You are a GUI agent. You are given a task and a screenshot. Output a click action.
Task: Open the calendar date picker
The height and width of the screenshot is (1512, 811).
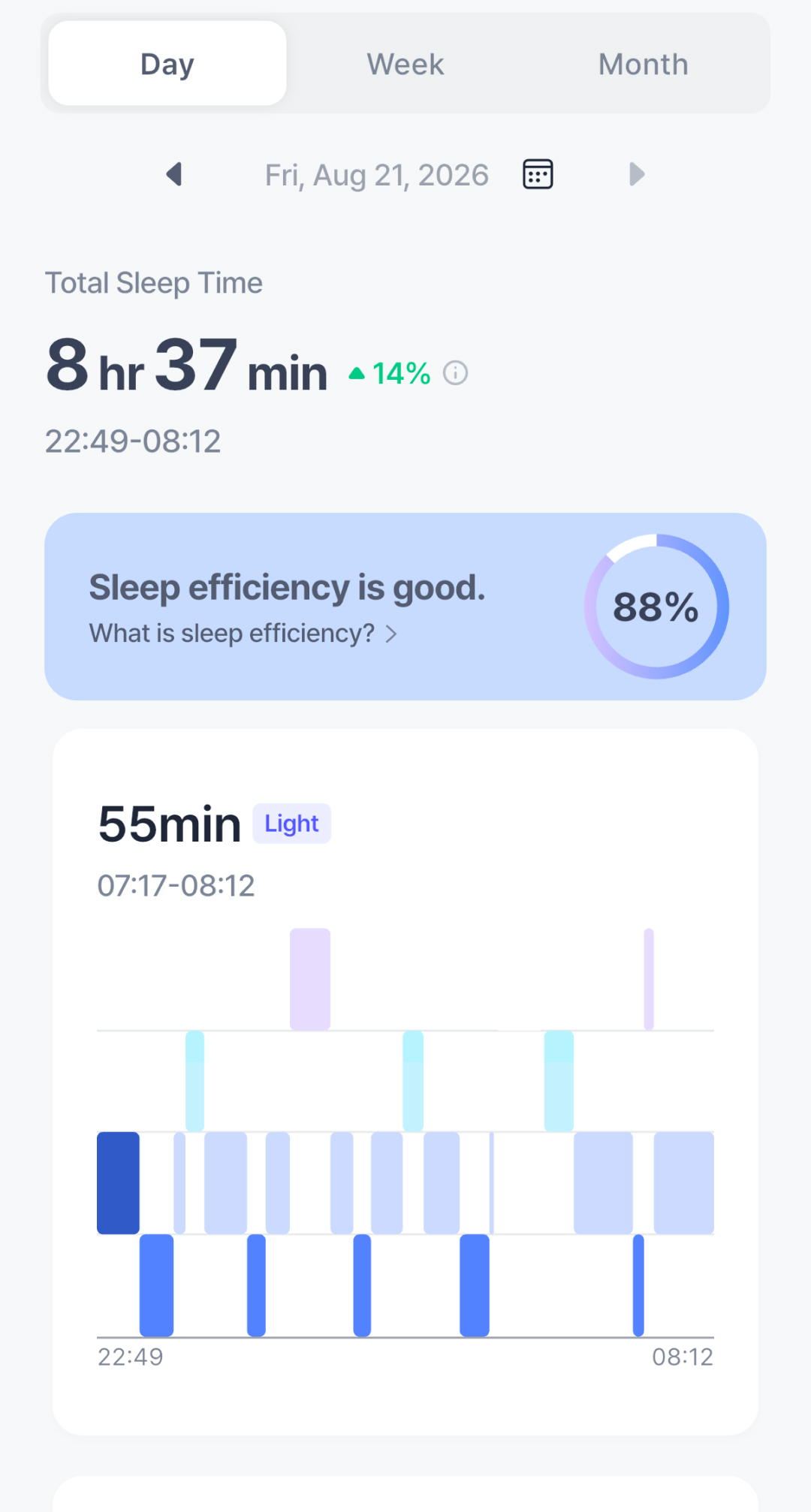tap(538, 174)
